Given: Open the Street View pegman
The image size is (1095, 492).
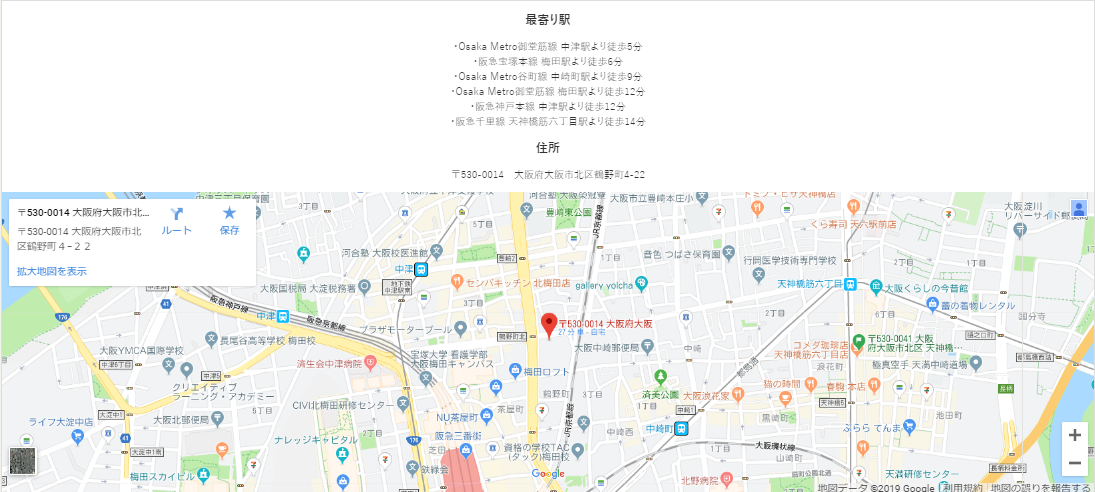Looking at the screenshot, I should click(1078, 208).
